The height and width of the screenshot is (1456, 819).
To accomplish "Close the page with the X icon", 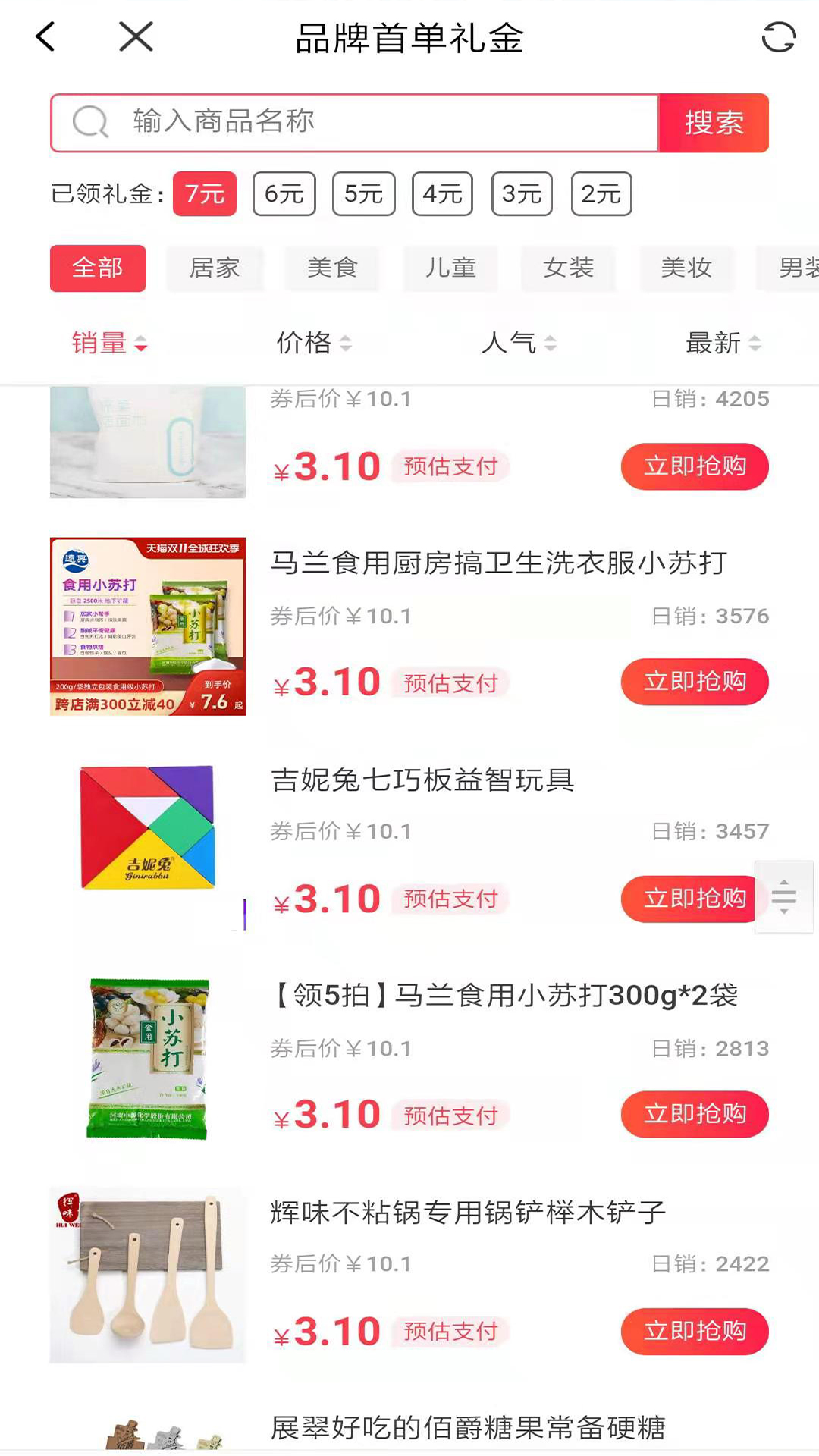I will pos(134,36).
